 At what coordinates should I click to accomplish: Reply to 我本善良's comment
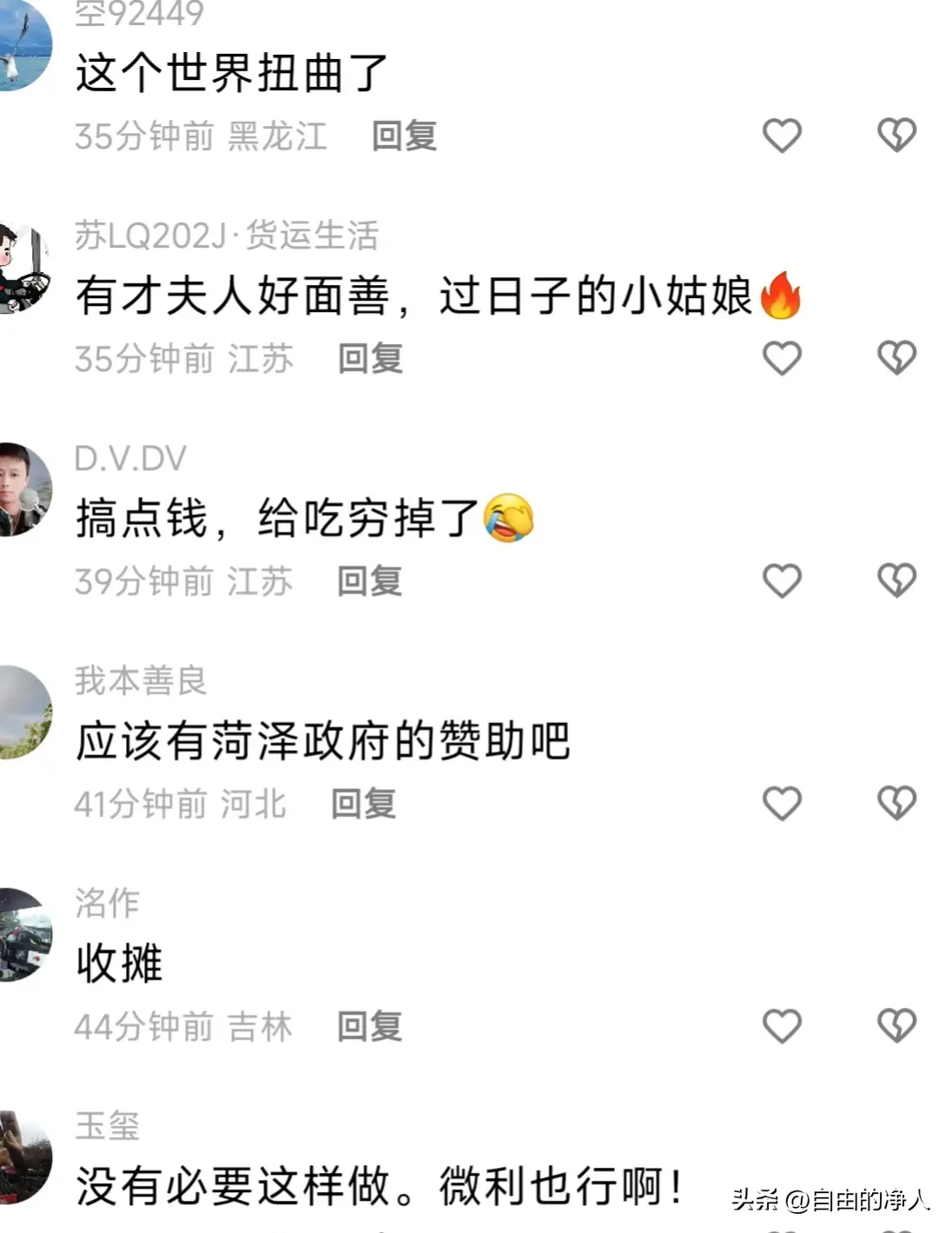[x=363, y=804]
